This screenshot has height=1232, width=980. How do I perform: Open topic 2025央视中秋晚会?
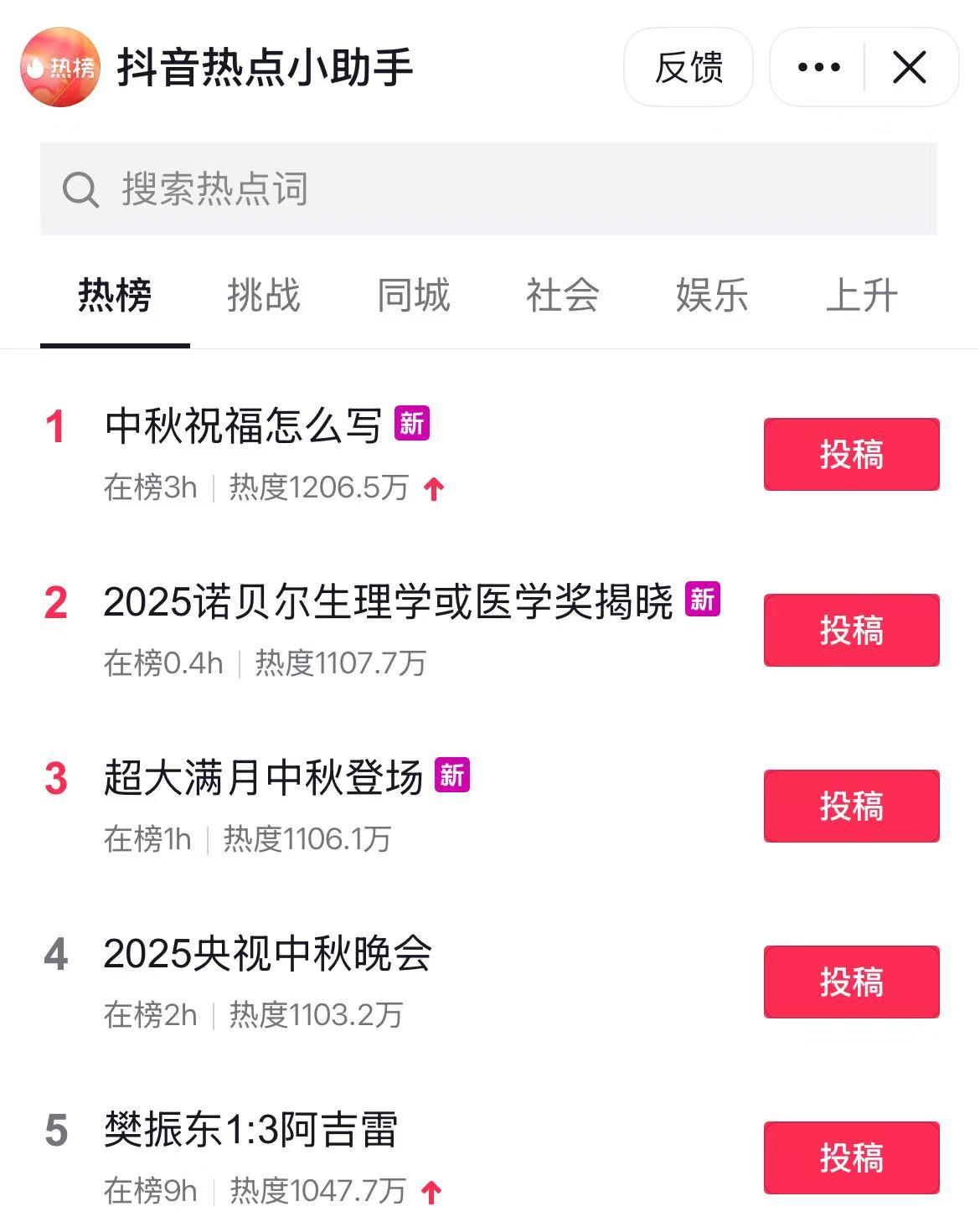267,954
